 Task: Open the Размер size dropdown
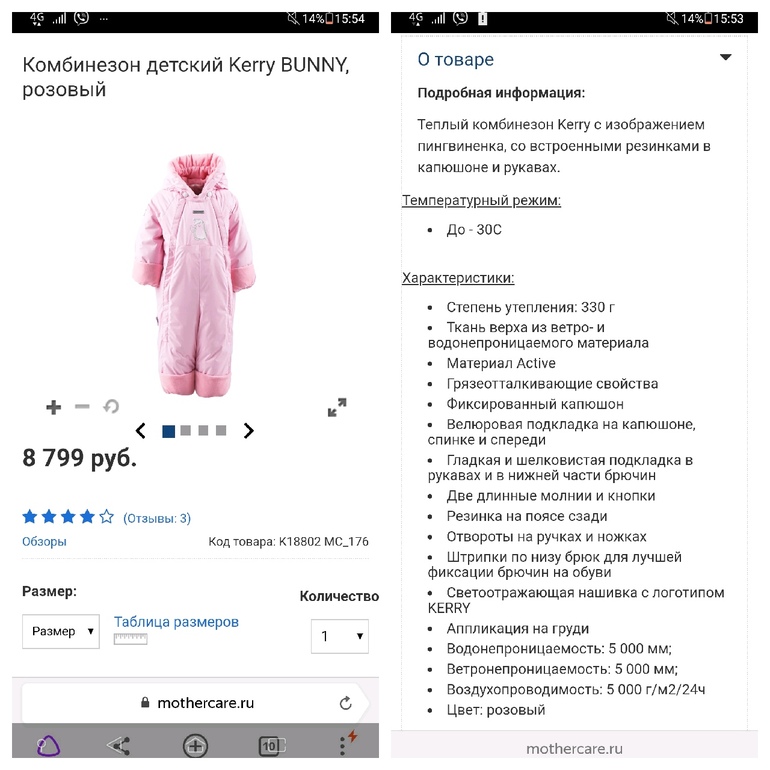[x=61, y=632]
